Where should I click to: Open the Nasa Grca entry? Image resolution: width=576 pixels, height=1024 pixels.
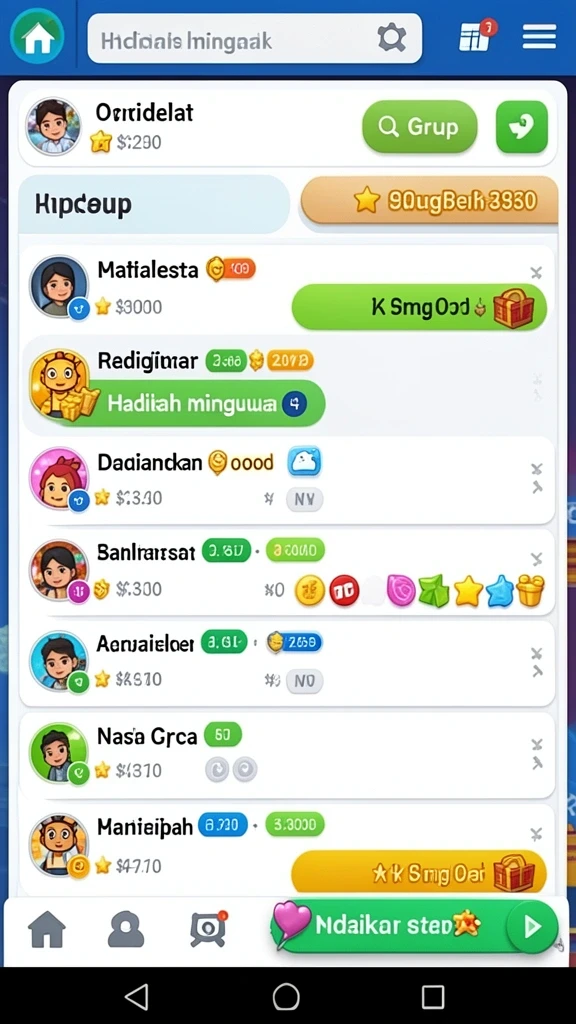287,755
